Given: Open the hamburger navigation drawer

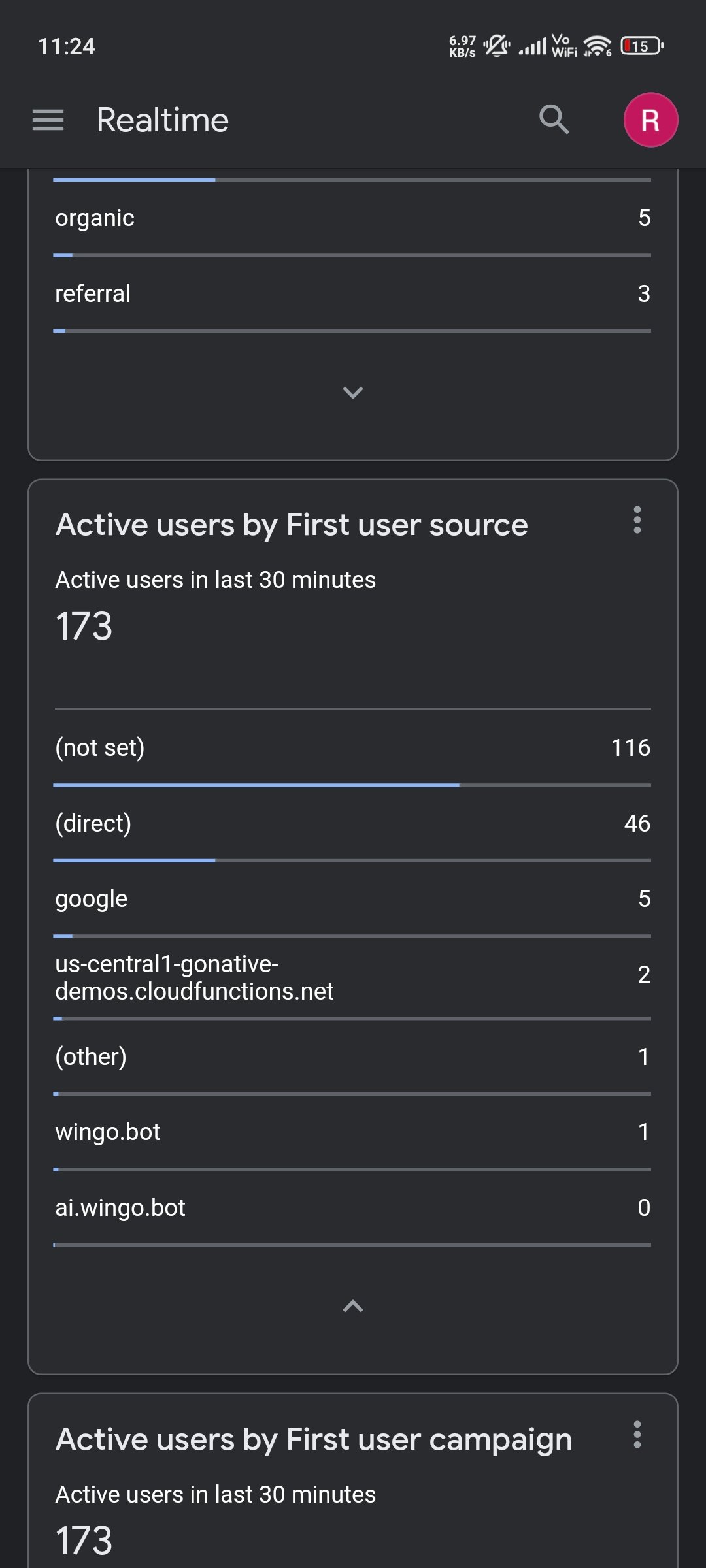Looking at the screenshot, I should 48,120.
